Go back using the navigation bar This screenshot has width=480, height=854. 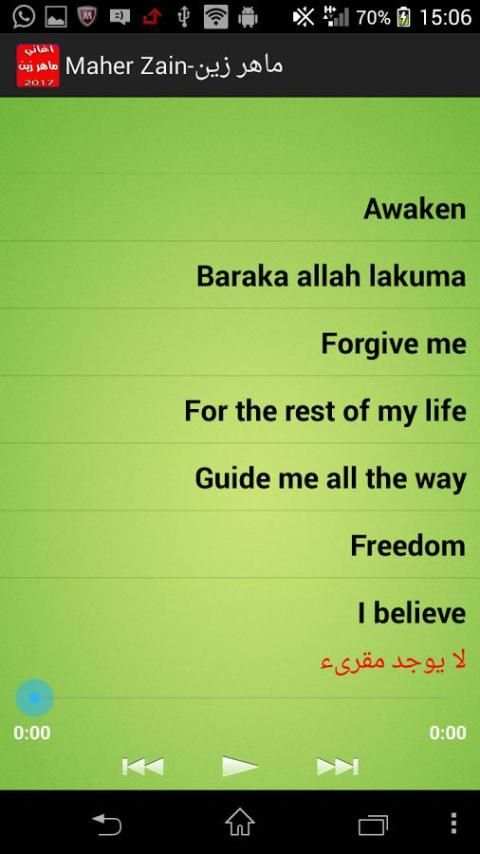click(106, 824)
